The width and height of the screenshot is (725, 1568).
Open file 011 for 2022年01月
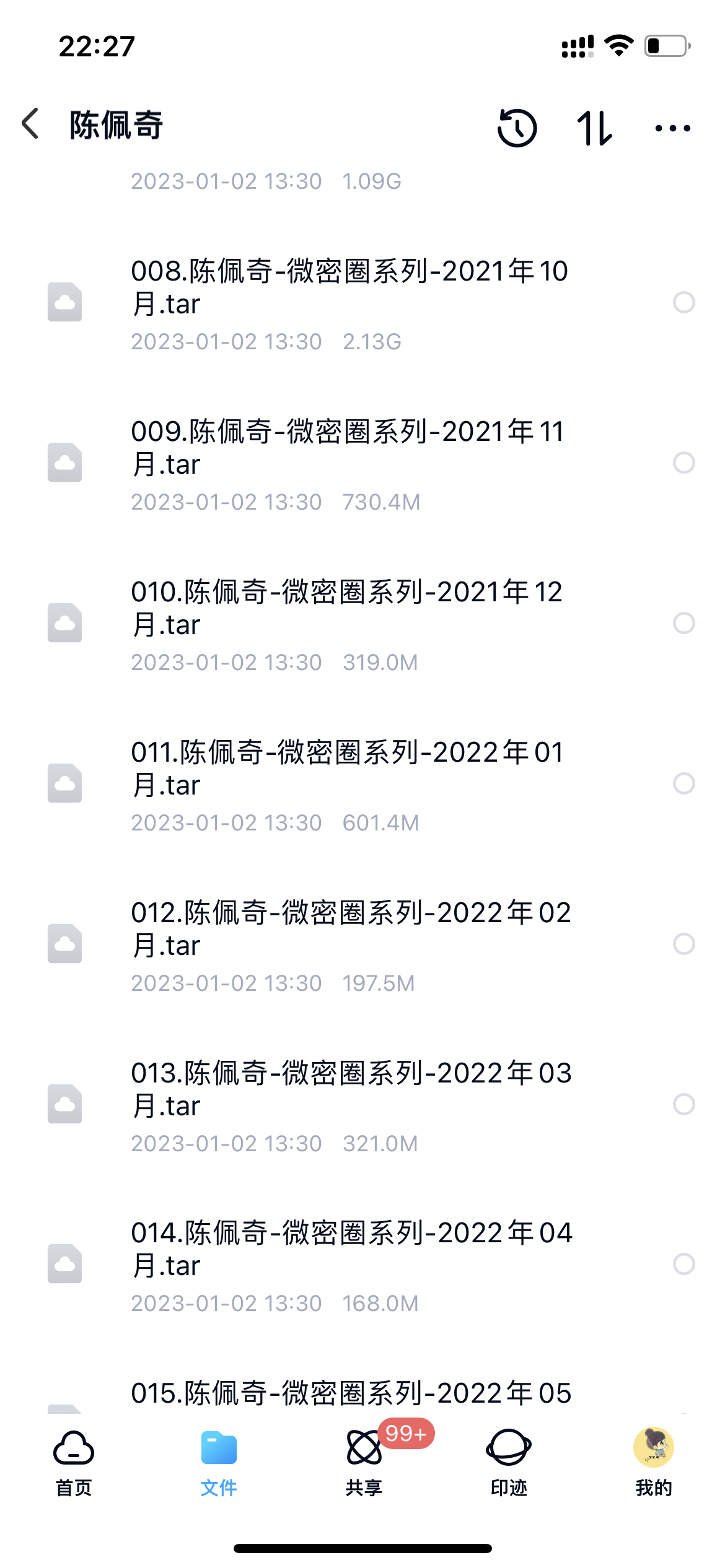(347, 769)
